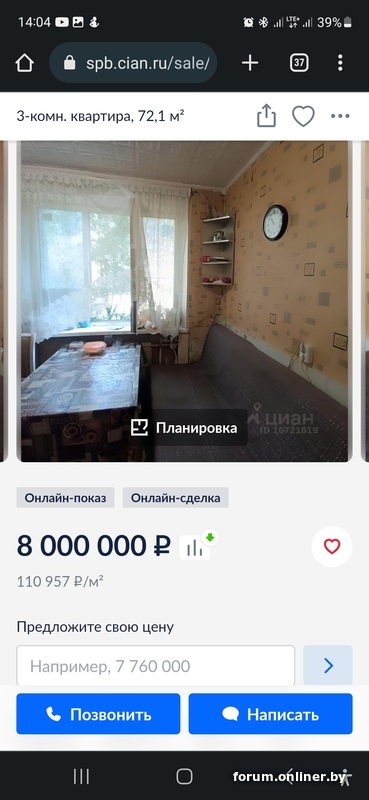This screenshot has width=369, height=800.
Task: Tap the browser home icon
Action: (24, 63)
